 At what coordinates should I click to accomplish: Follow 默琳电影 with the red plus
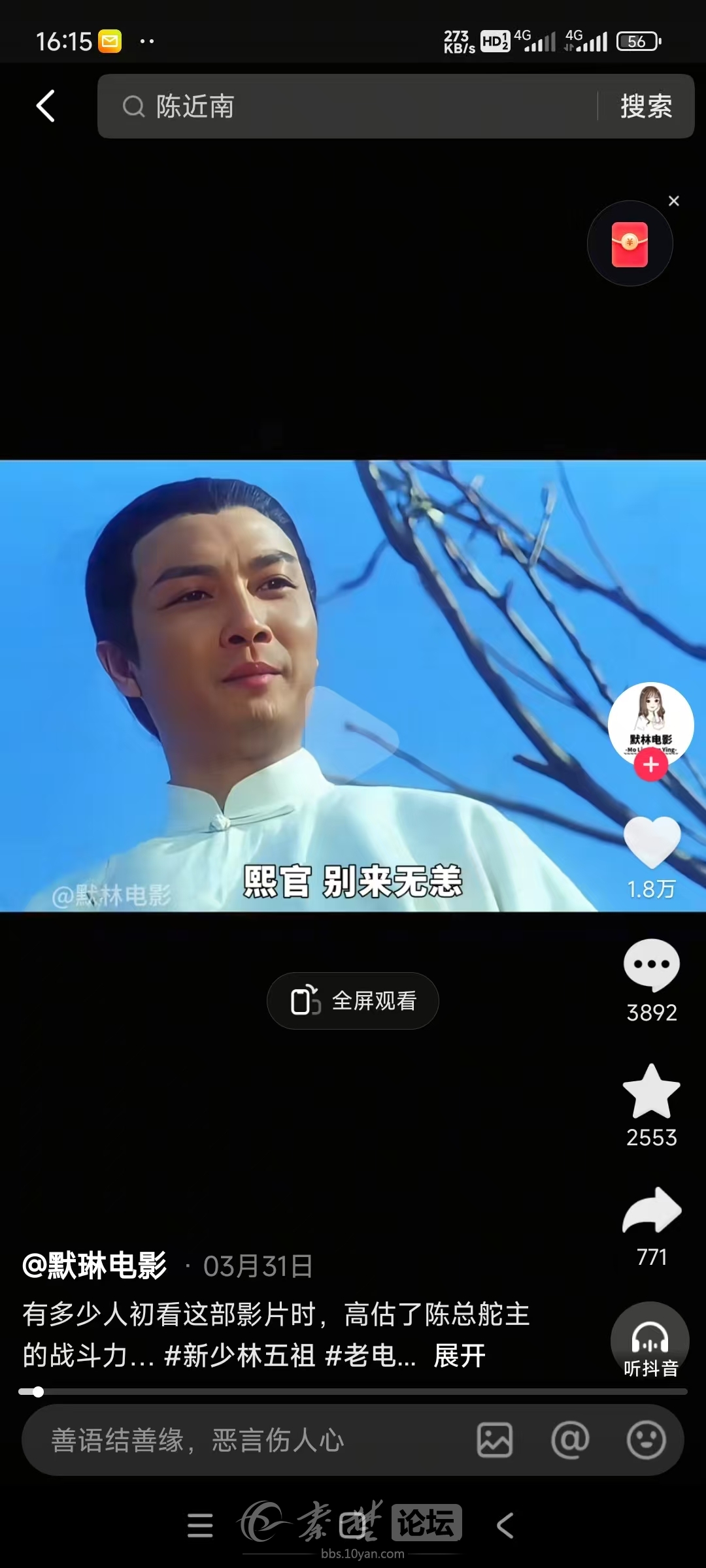(x=650, y=765)
